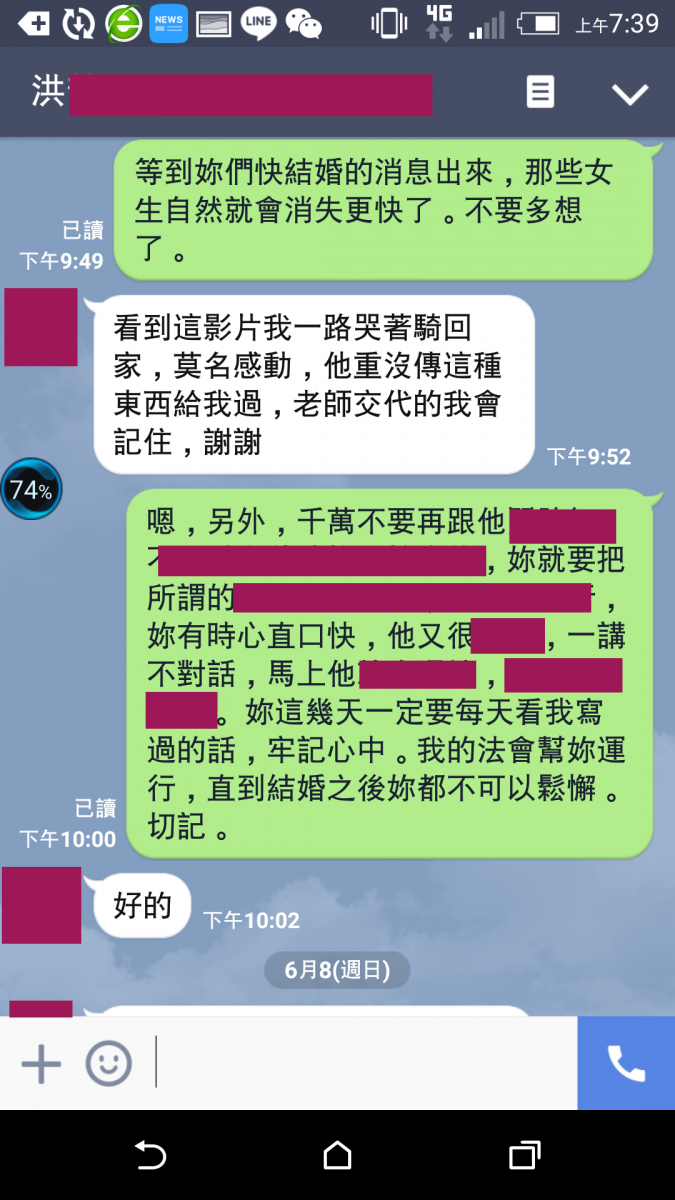Viewport: 675px width, 1200px height.
Task: Open recent apps from navigation bar
Action: [x=524, y=1156]
